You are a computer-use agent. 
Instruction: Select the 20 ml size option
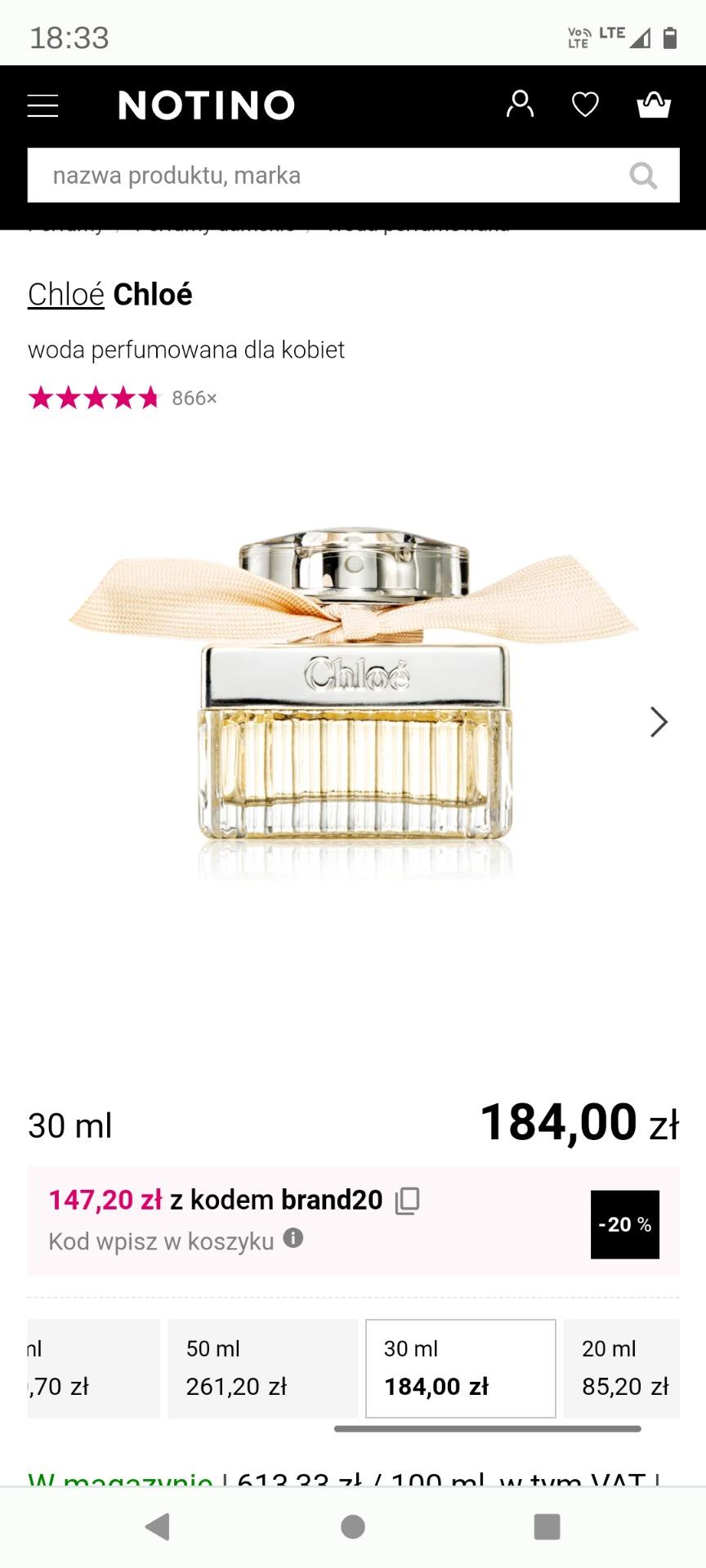pos(622,1368)
